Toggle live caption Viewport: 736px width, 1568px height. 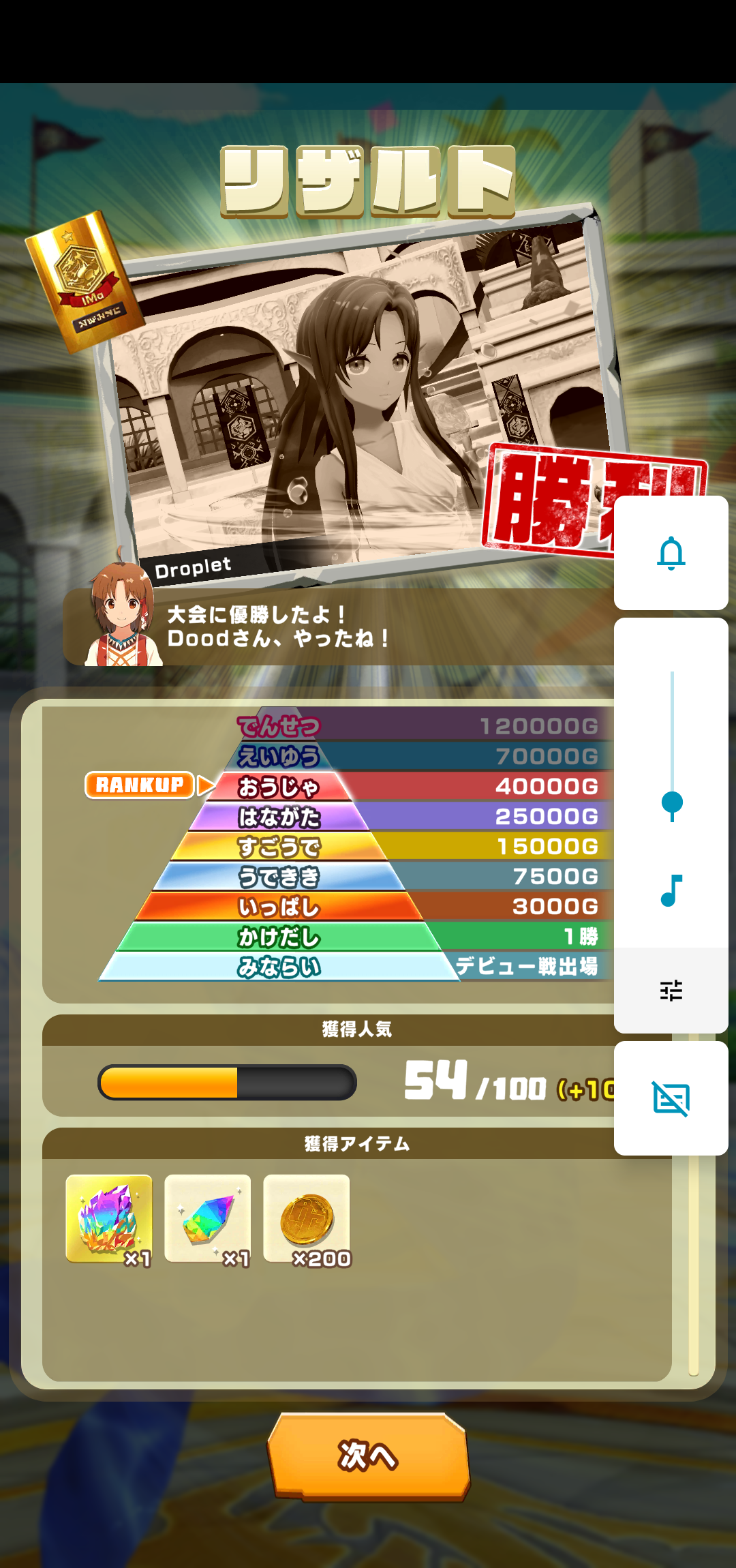[671, 1098]
